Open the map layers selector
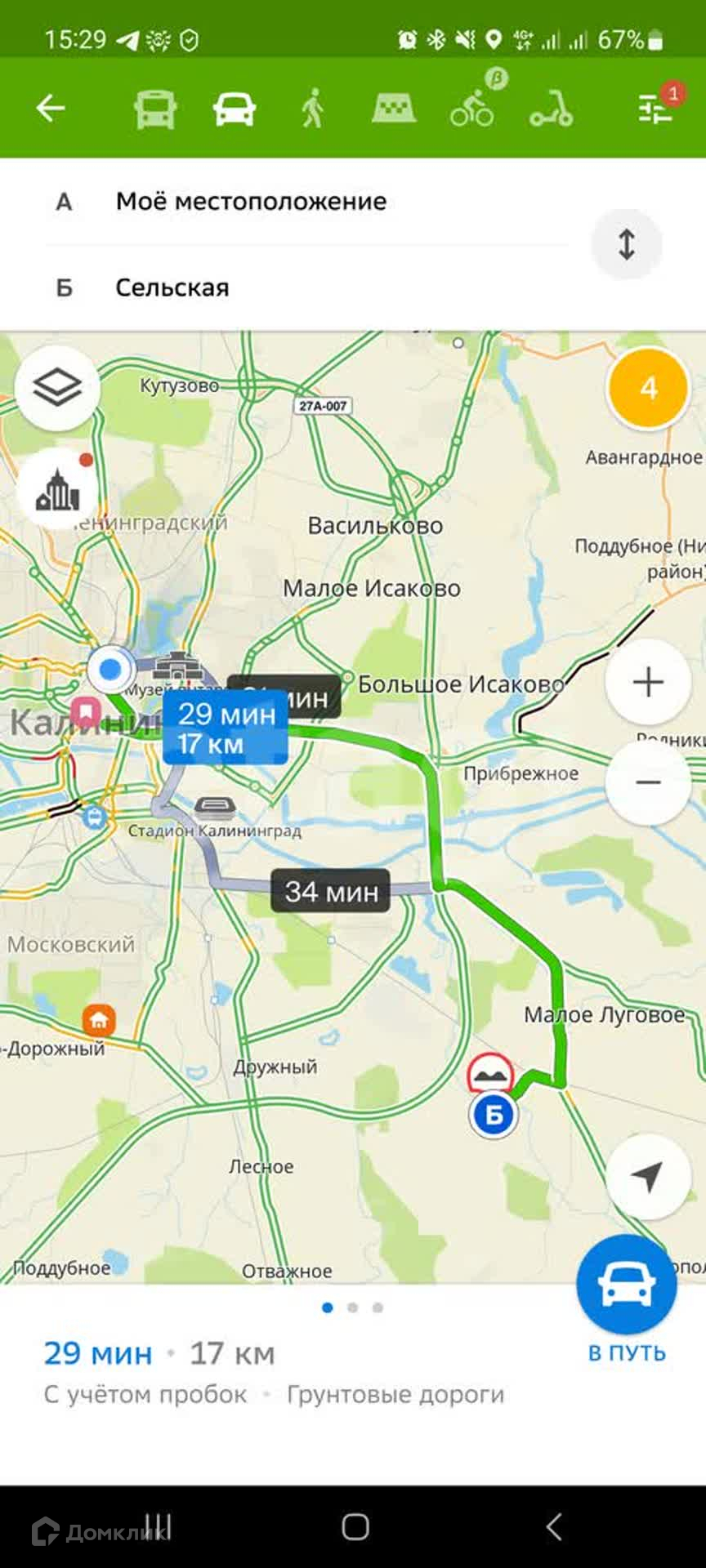This screenshot has height=1568, width=706. point(57,387)
